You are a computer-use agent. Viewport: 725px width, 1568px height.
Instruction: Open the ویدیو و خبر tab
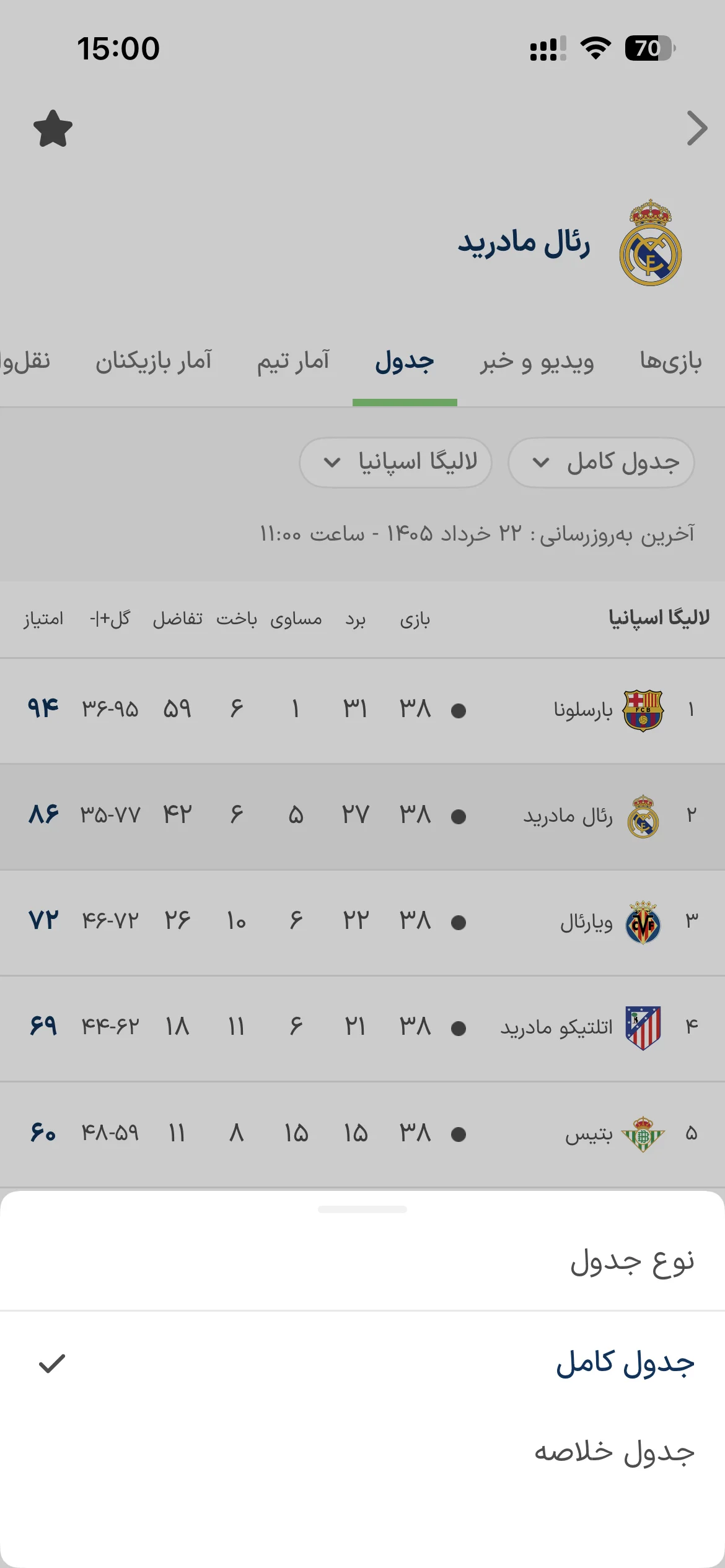[537, 361]
